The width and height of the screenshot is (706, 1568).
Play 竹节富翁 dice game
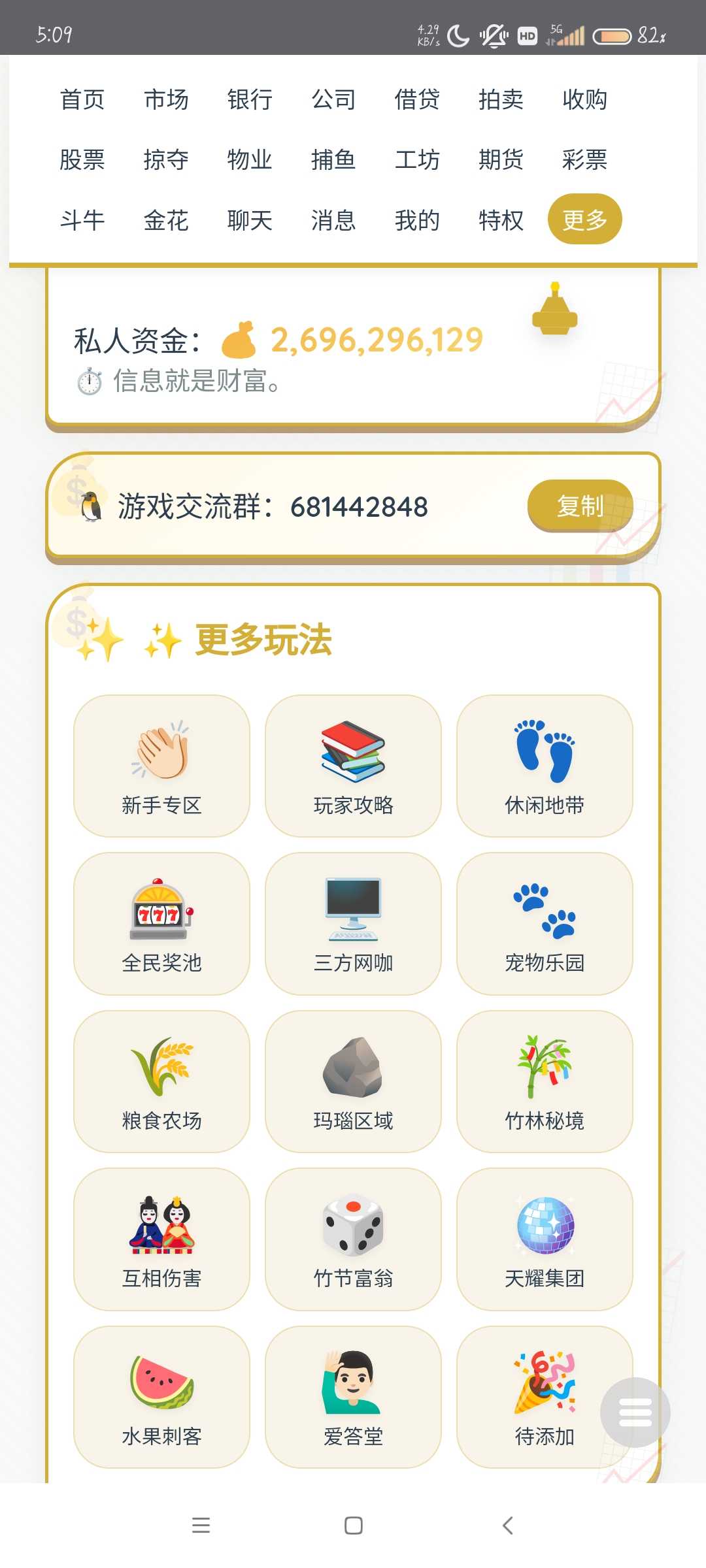pyautogui.click(x=353, y=1239)
